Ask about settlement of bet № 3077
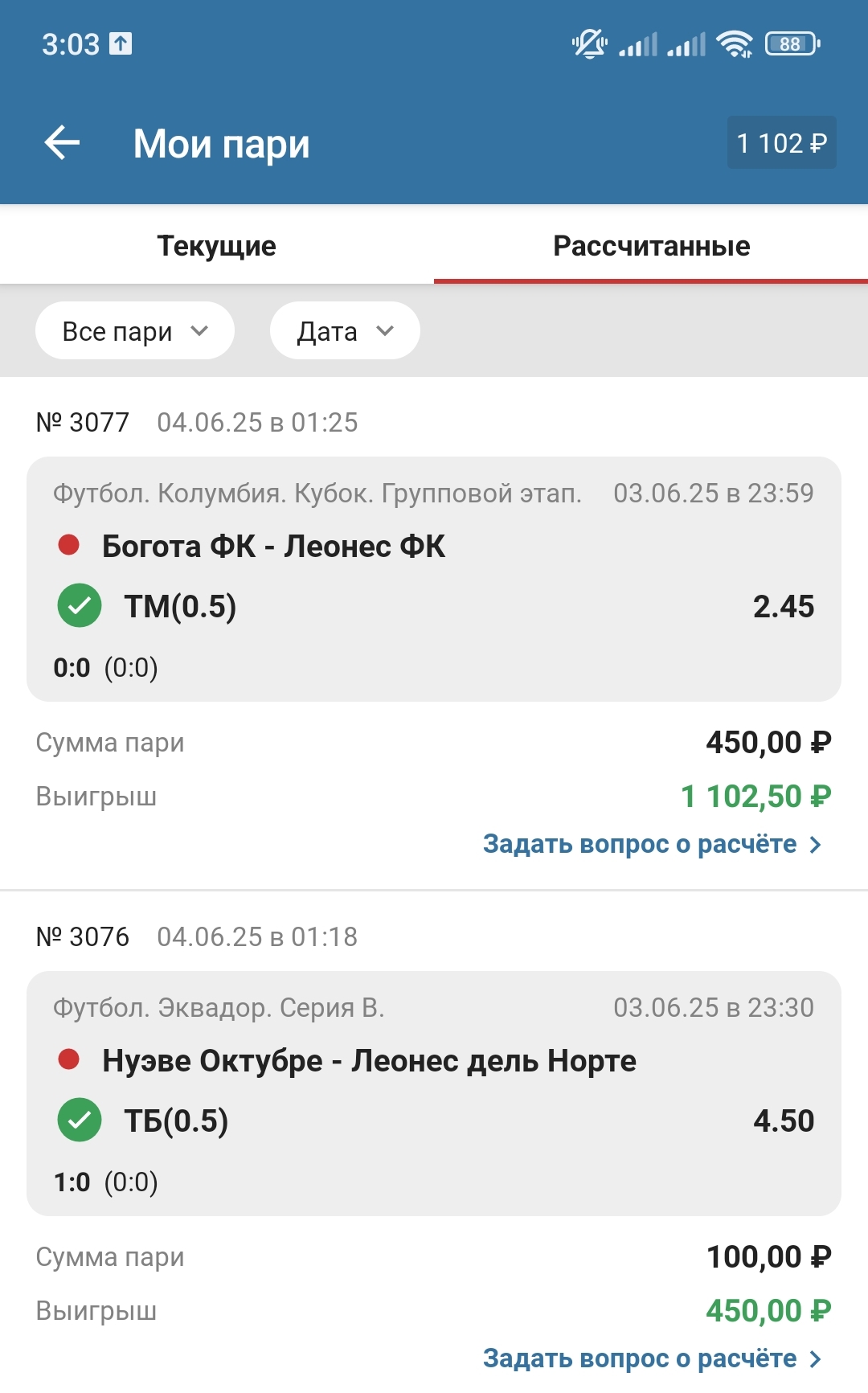Image resolution: width=868 pixels, height=1393 pixels. tap(652, 844)
